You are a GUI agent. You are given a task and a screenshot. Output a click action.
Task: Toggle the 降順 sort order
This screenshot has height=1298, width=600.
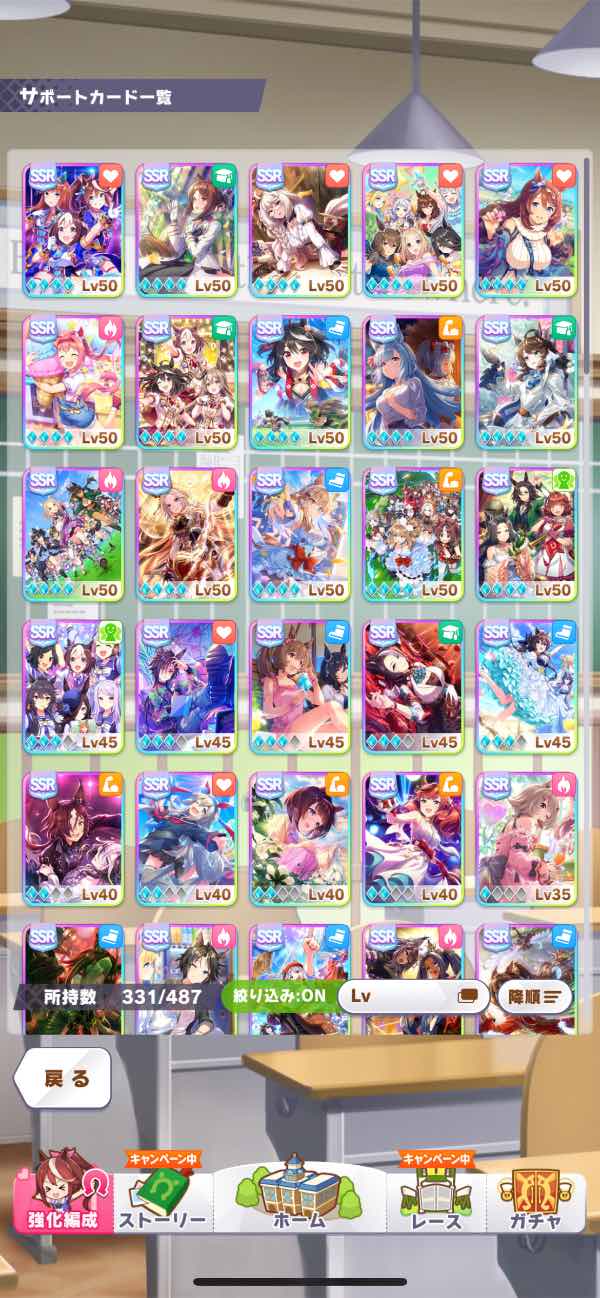pos(538,996)
